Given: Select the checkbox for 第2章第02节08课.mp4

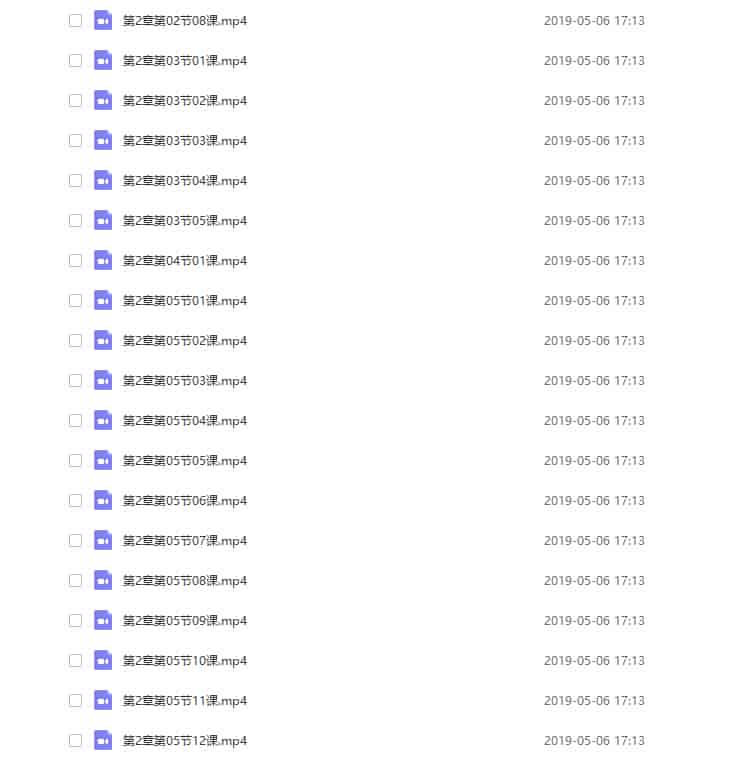Looking at the screenshot, I should tap(75, 21).
